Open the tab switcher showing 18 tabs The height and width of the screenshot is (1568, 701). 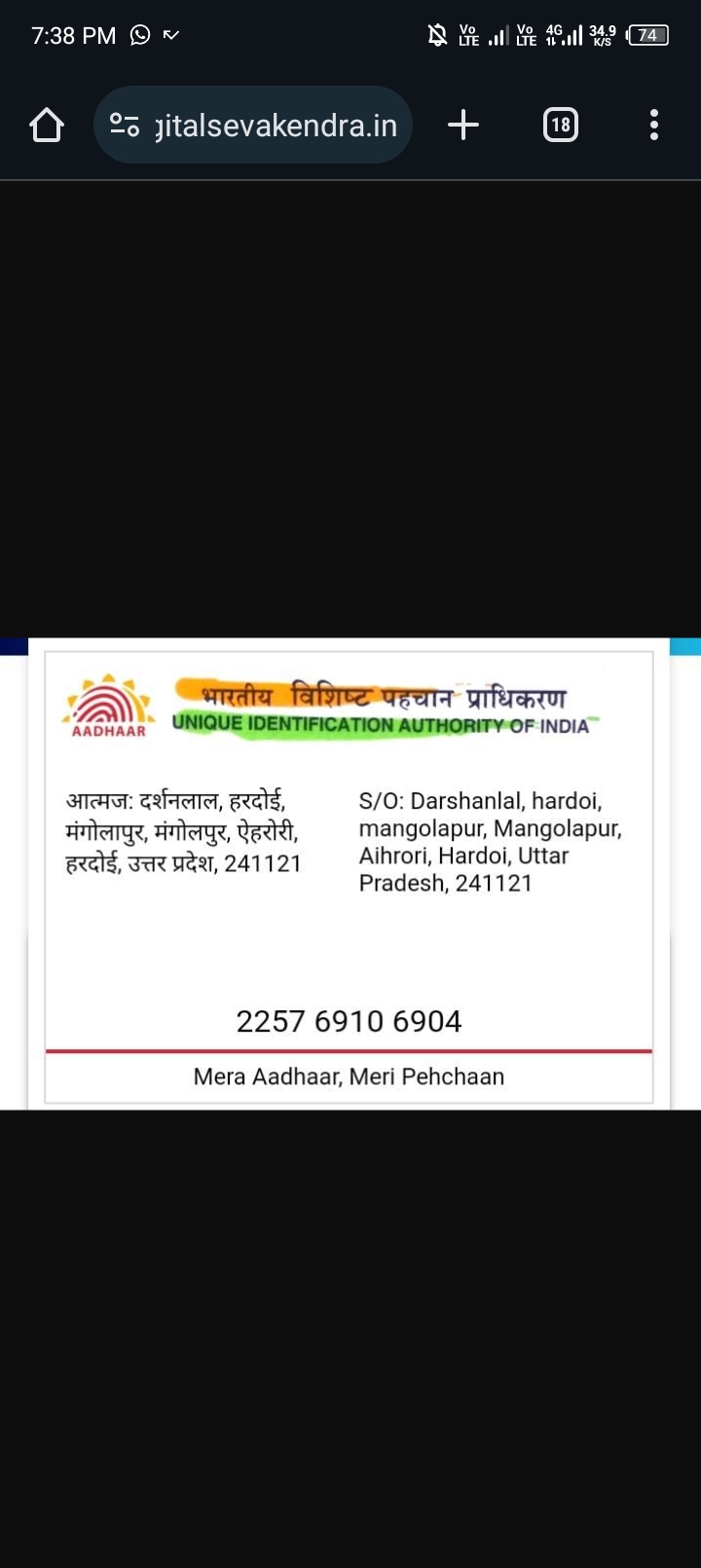[x=560, y=125]
